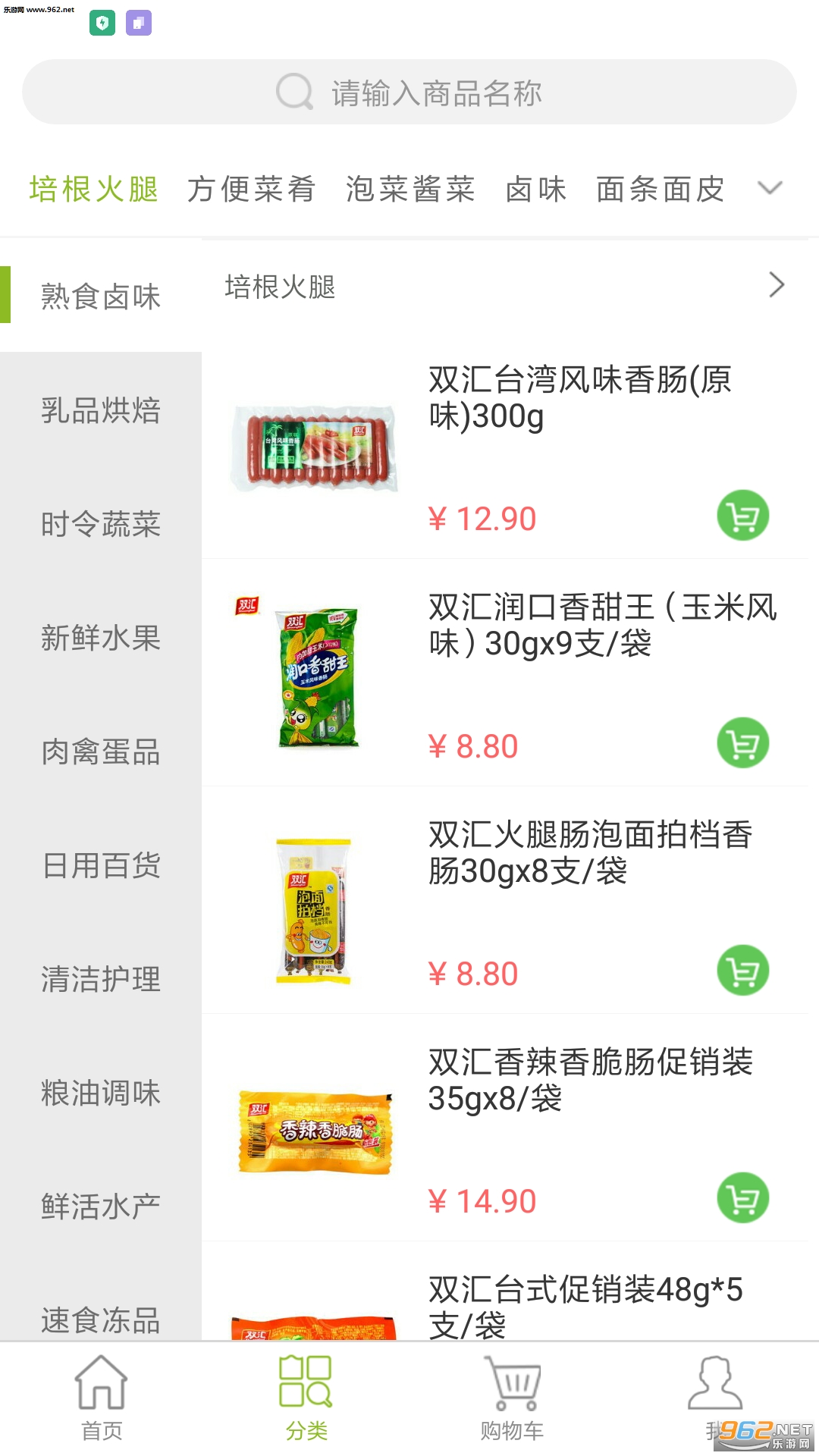The image size is (819, 1456).
Task: Add 双汇润口香甜王 to cart
Action: pyautogui.click(x=742, y=743)
